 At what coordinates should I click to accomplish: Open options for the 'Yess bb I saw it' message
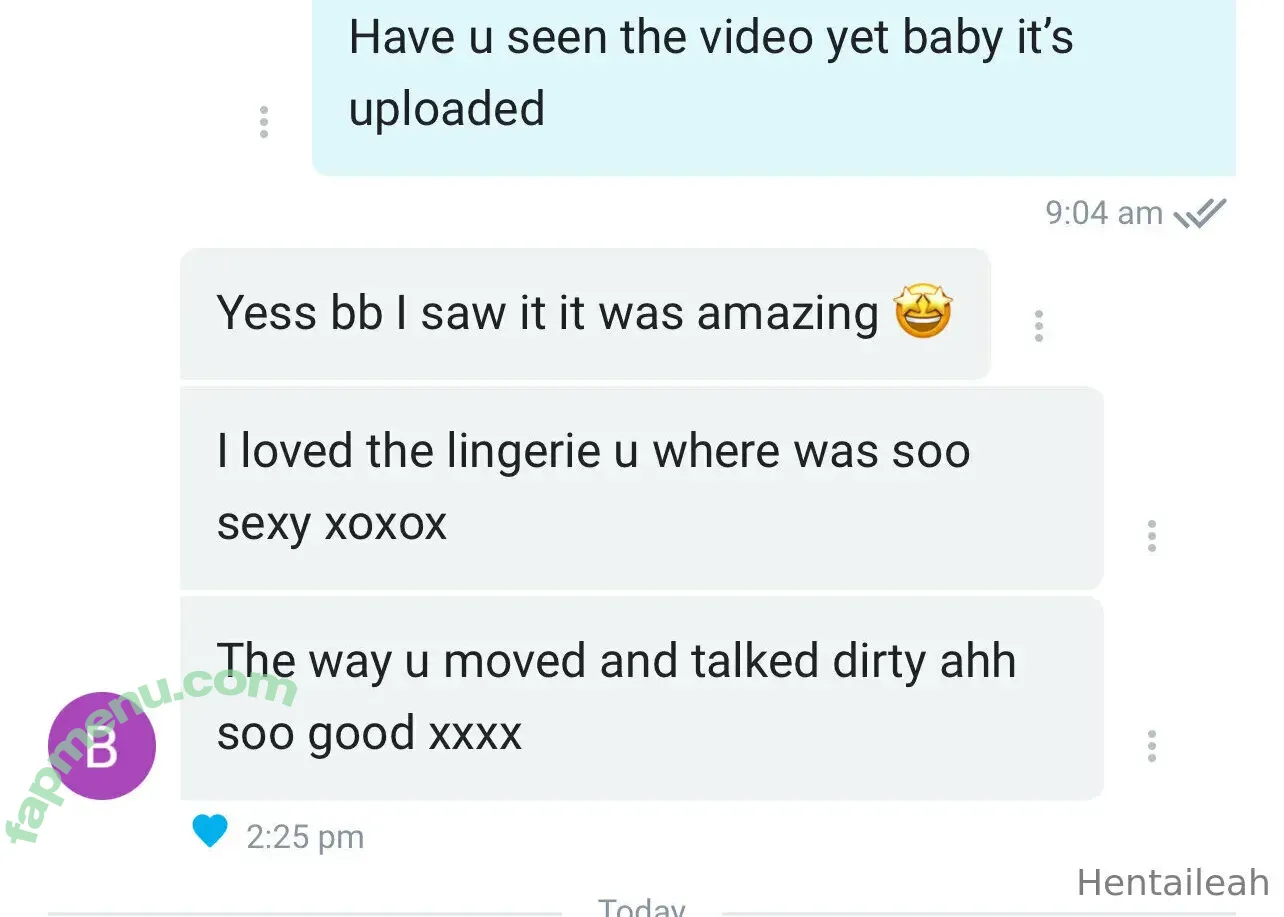tap(1039, 326)
